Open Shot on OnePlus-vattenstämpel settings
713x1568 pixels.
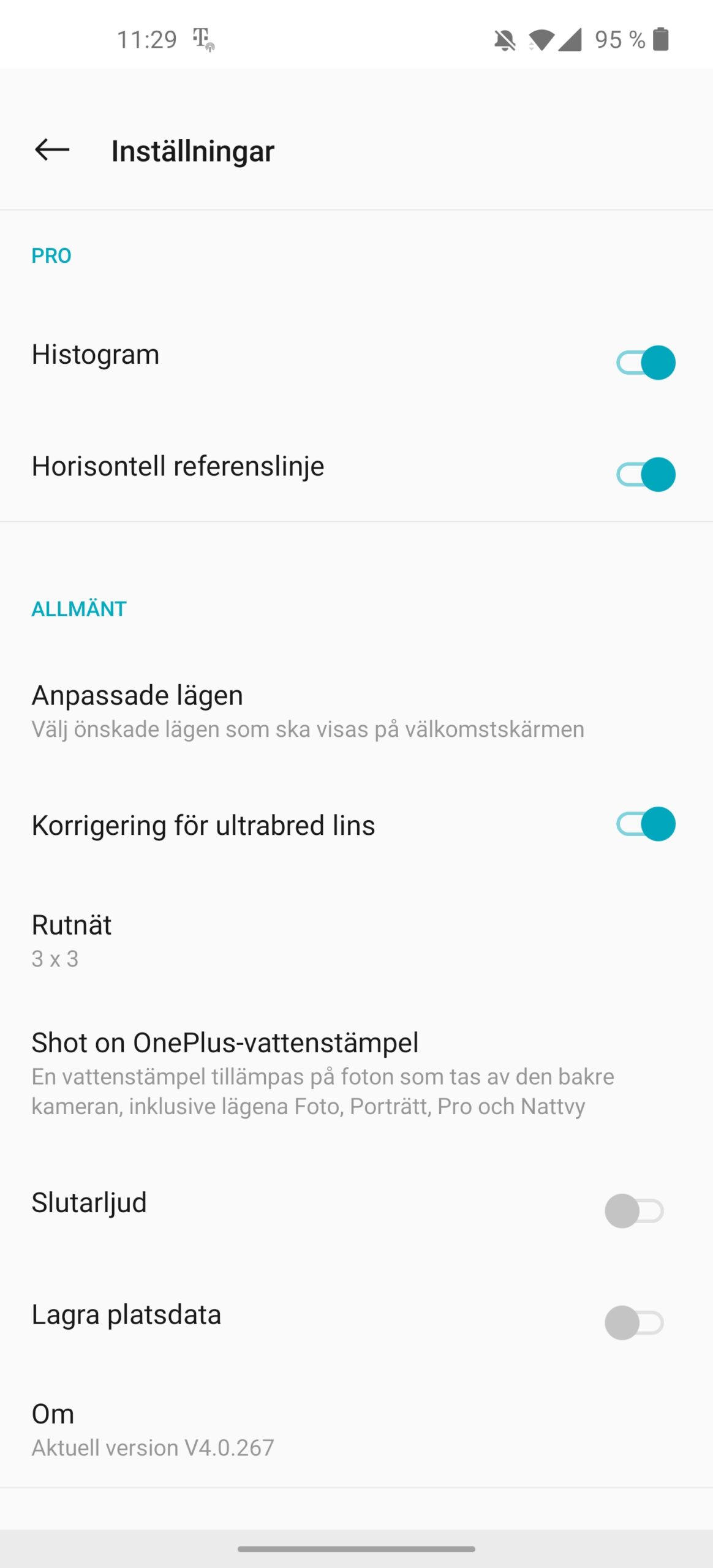(356, 1074)
